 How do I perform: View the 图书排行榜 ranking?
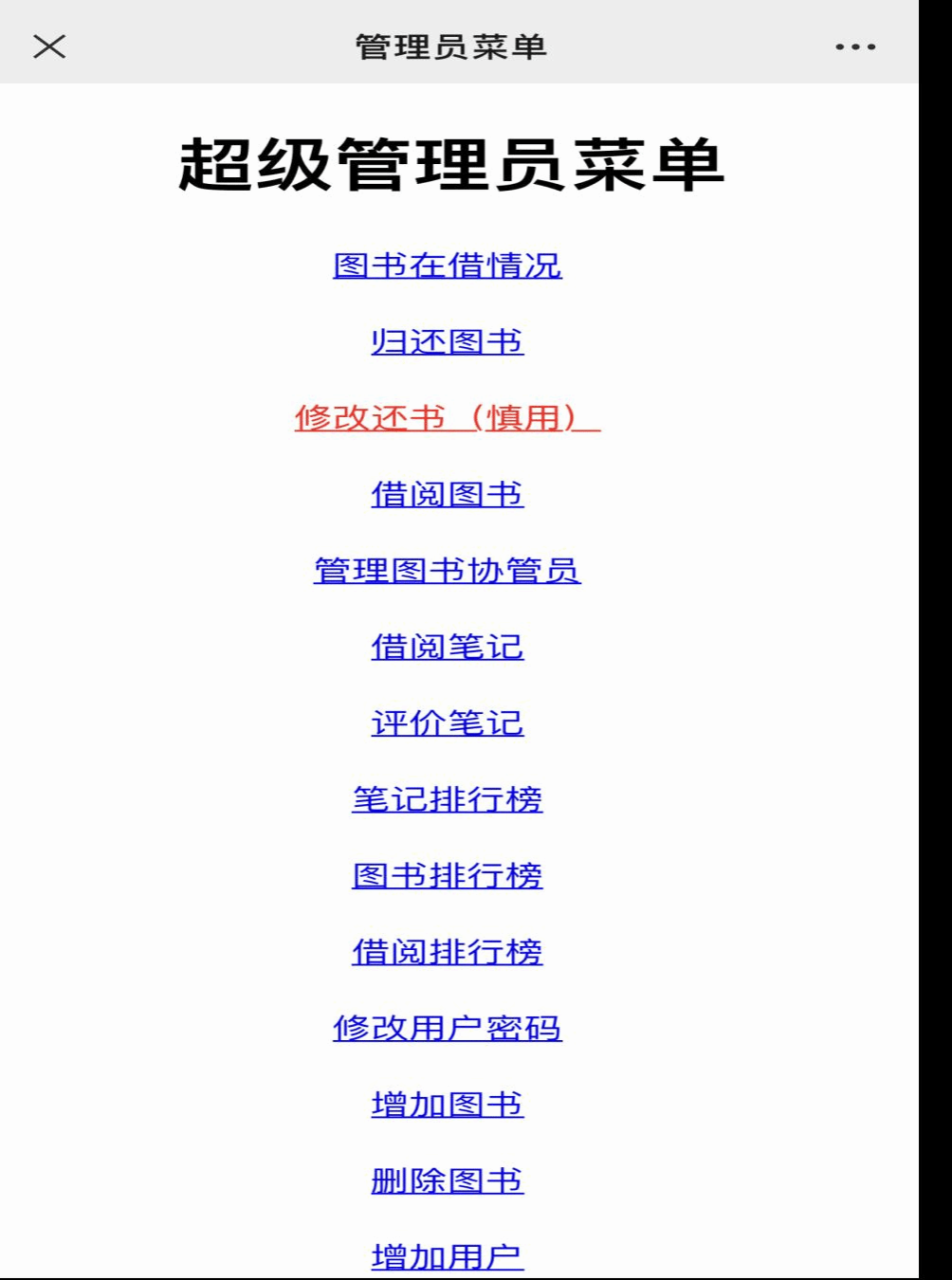(x=447, y=875)
